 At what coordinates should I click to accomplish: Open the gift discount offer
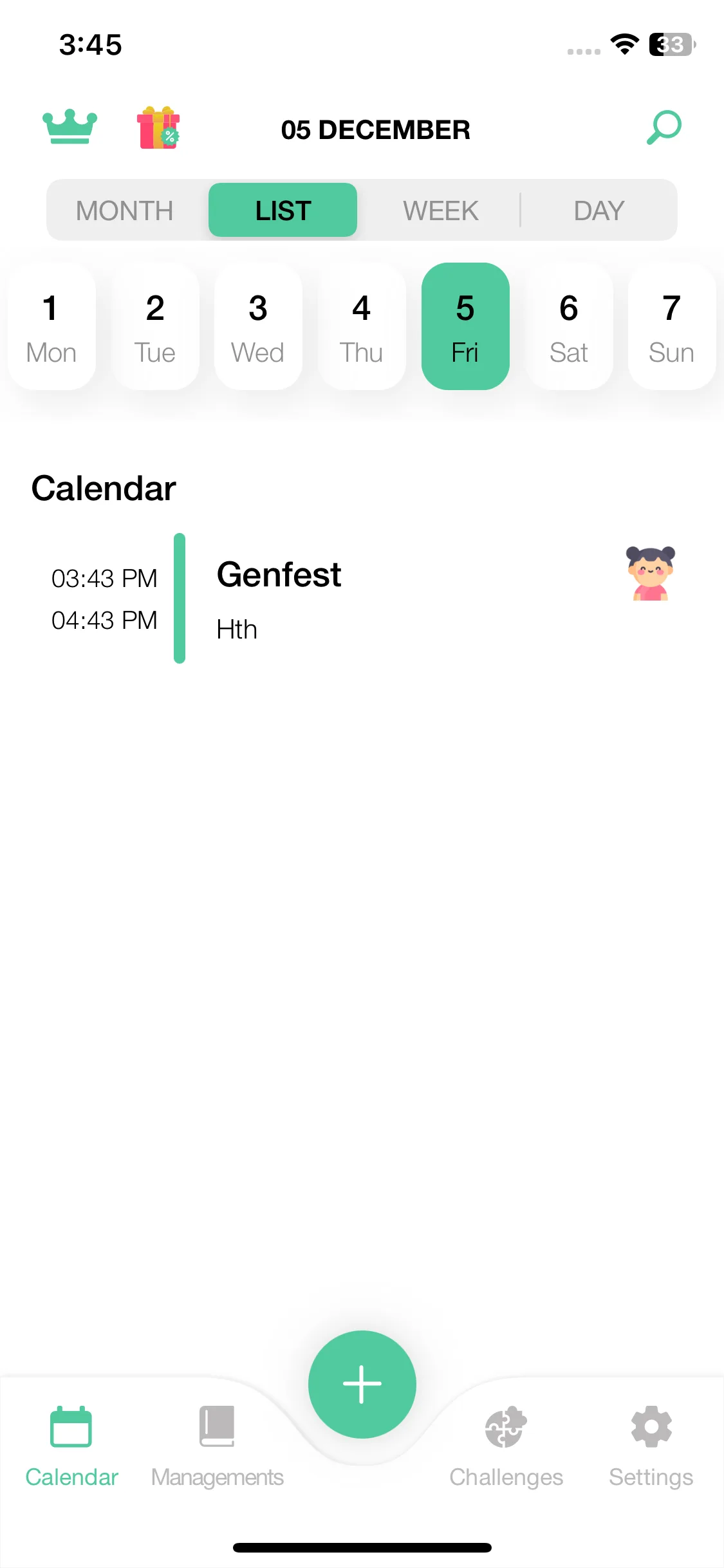coord(158,127)
